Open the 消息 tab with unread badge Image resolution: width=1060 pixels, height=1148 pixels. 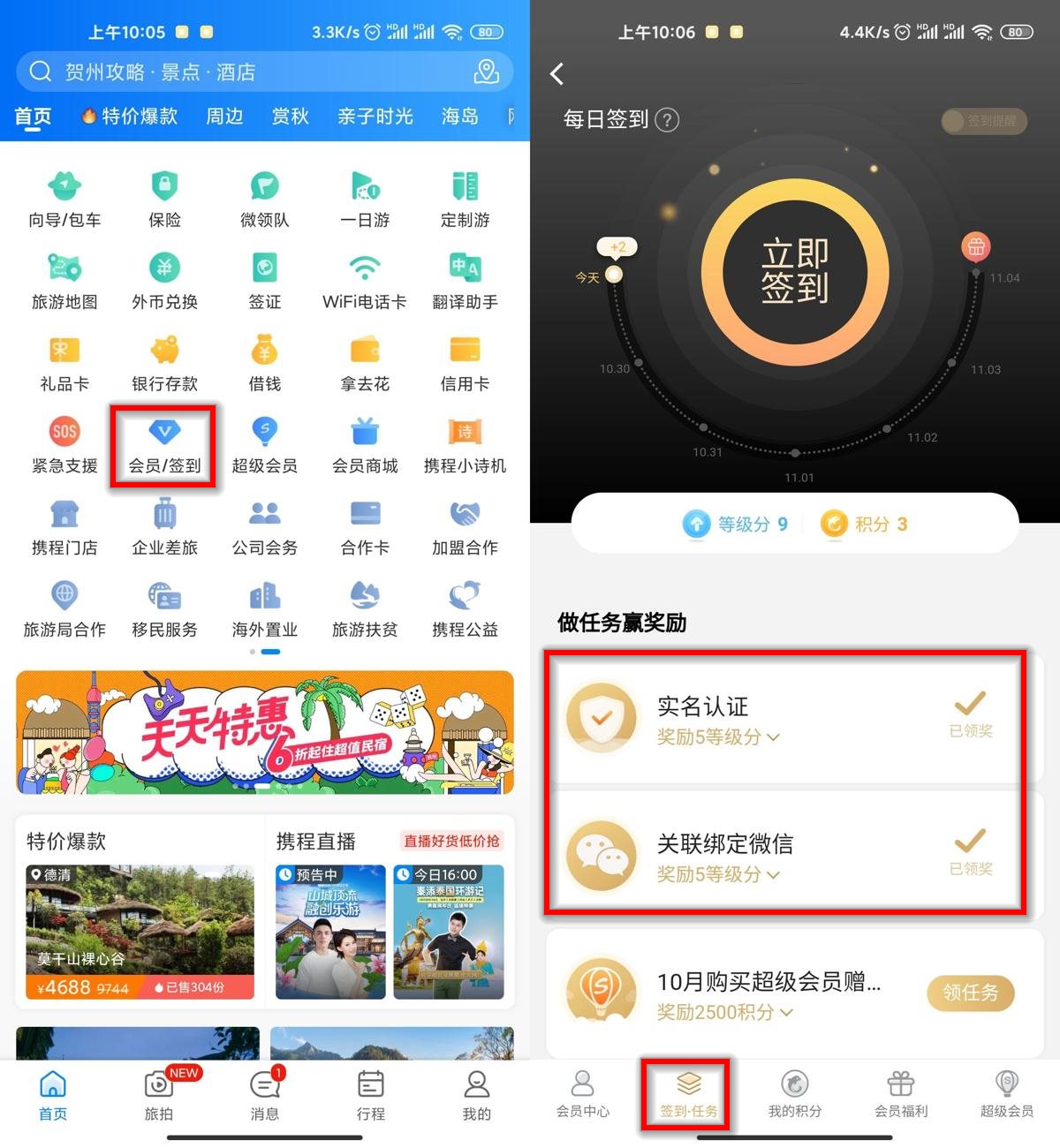point(265,1095)
